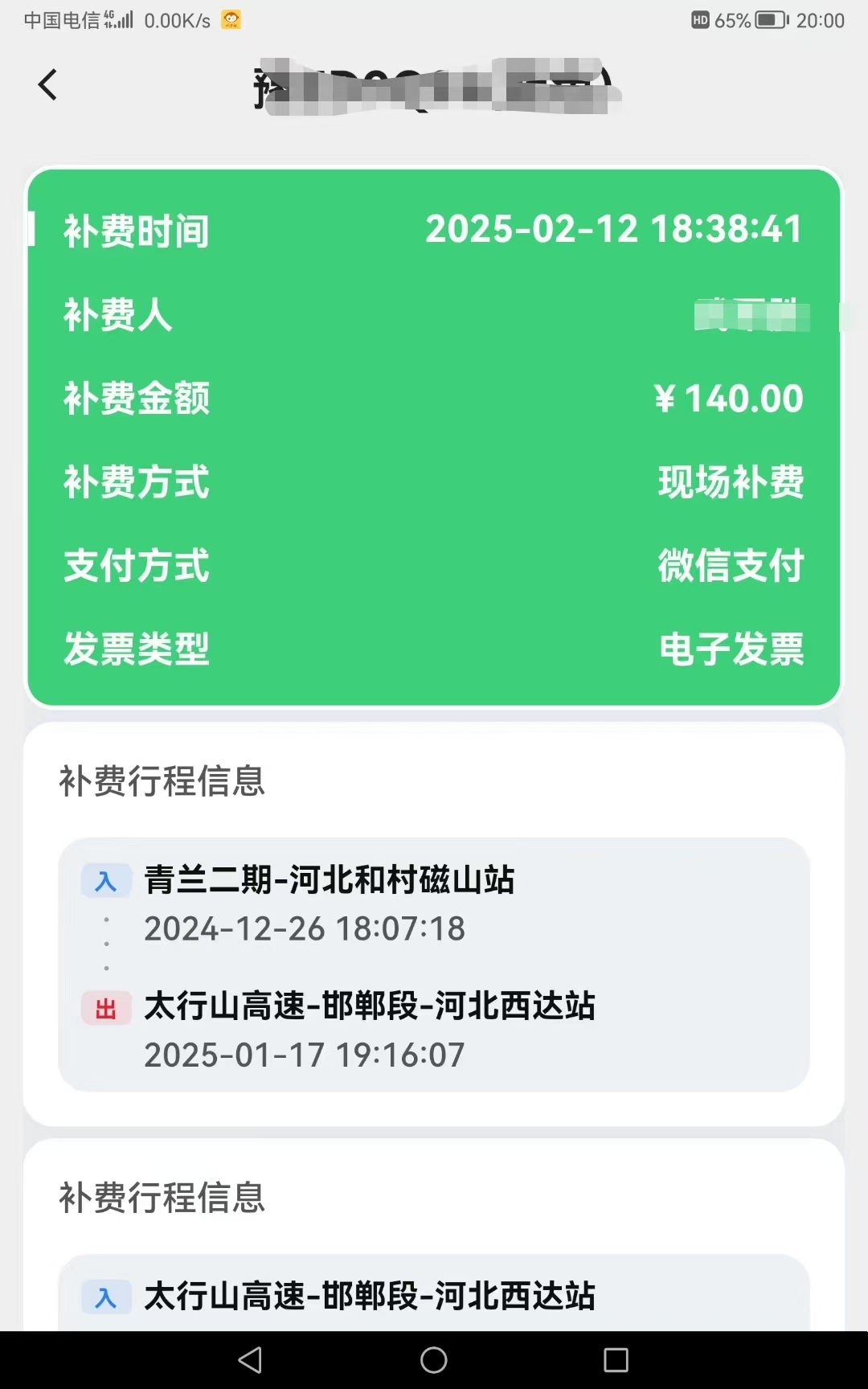Tap the emoji notification icon in status bar
Screen dimensions: 868x1389
(x=231, y=20)
